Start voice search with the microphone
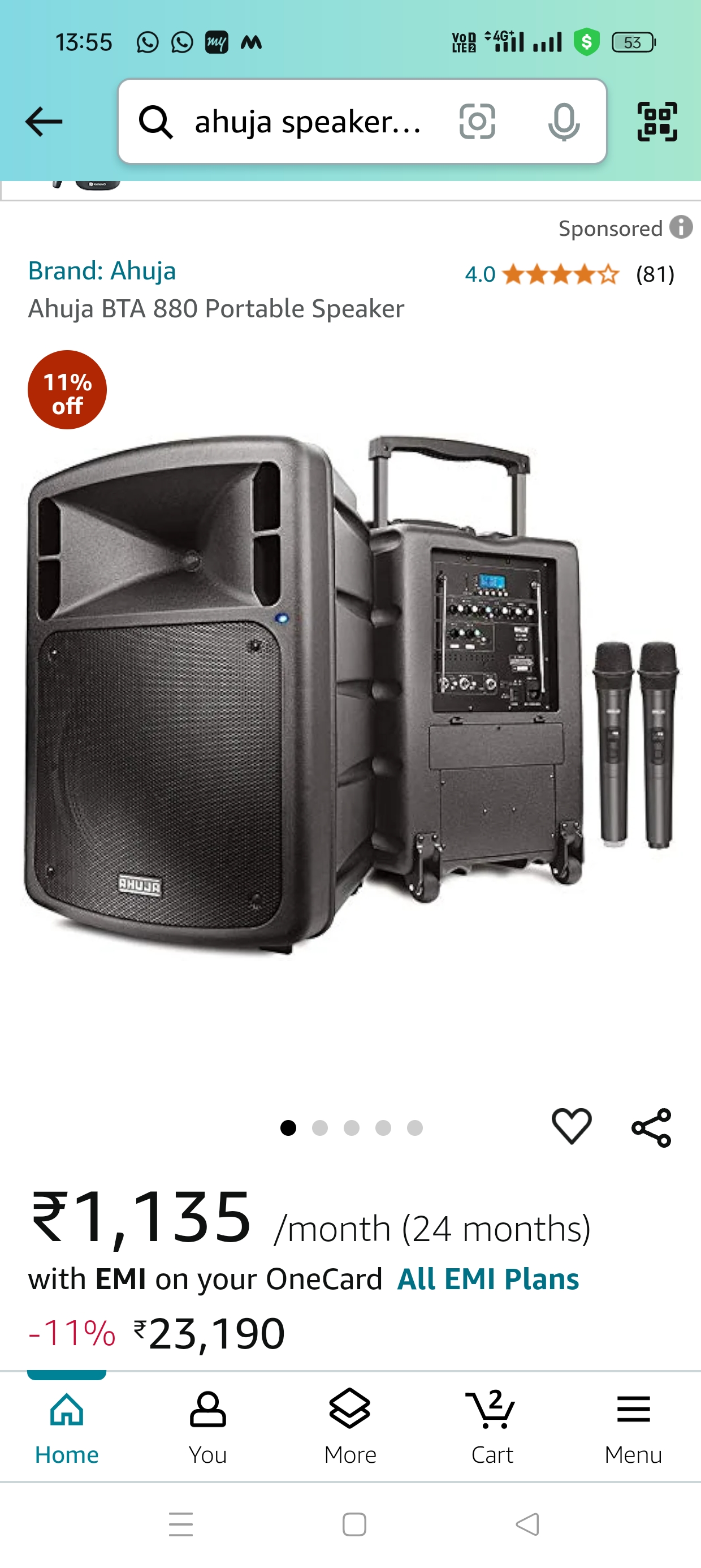The height and width of the screenshot is (1568, 701). (x=564, y=122)
